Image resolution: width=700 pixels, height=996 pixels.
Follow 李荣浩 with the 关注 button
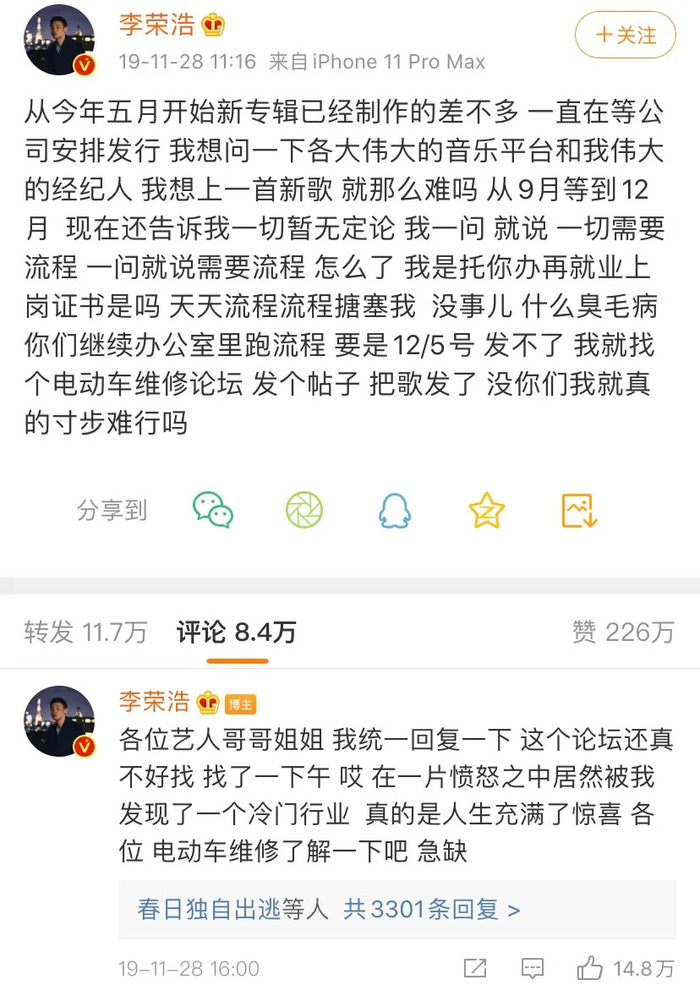pyautogui.click(x=626, y=35)
